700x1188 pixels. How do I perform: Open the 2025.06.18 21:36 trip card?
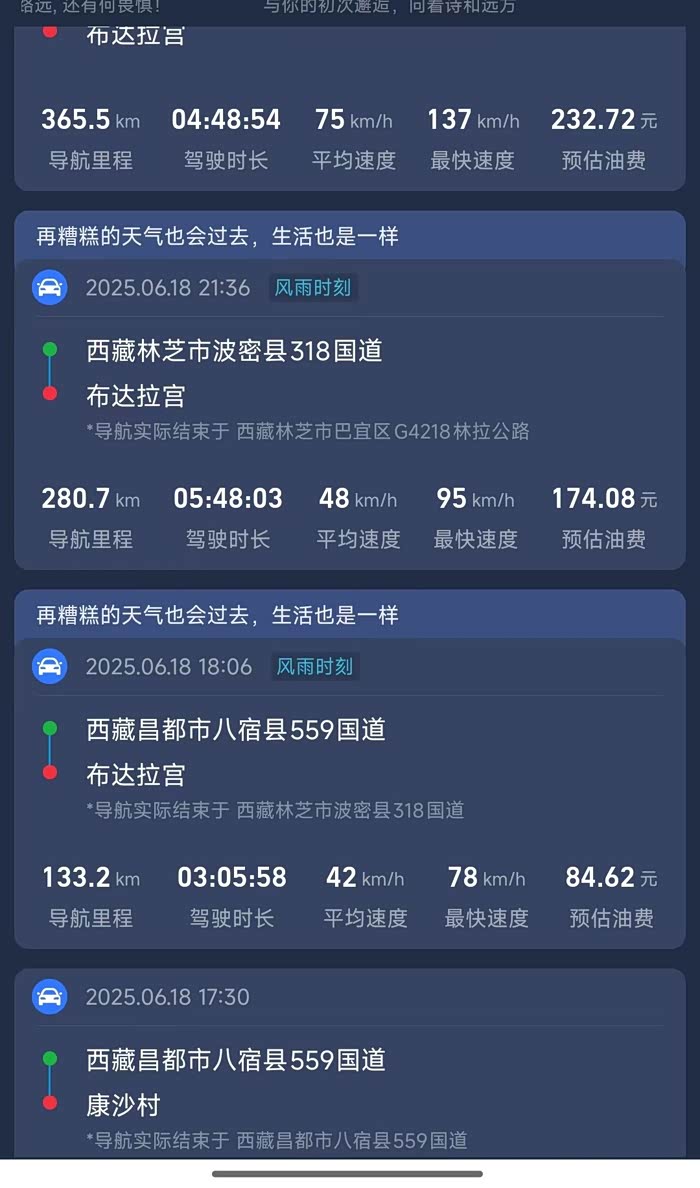pyautogui.click(x=349, y=414)
